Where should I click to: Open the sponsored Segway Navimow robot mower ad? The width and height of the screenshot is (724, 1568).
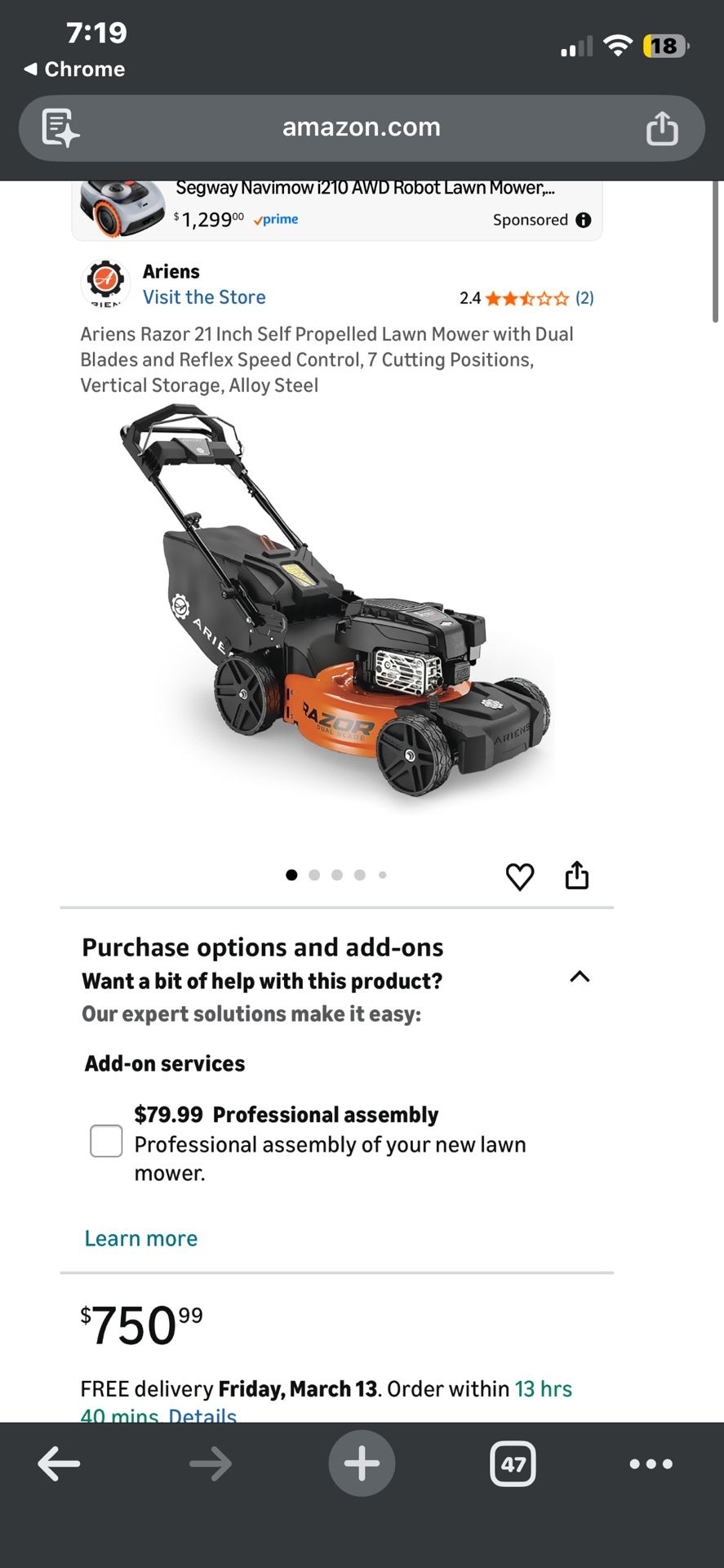click(x=363, y=189)
